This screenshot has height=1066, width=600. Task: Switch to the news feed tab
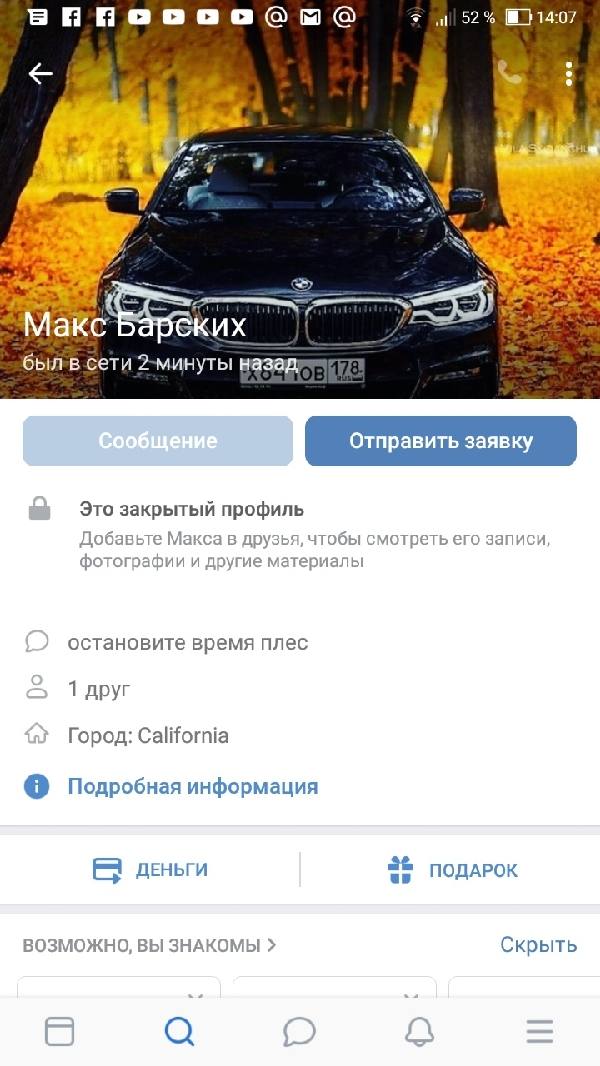tap(59, 1031)
